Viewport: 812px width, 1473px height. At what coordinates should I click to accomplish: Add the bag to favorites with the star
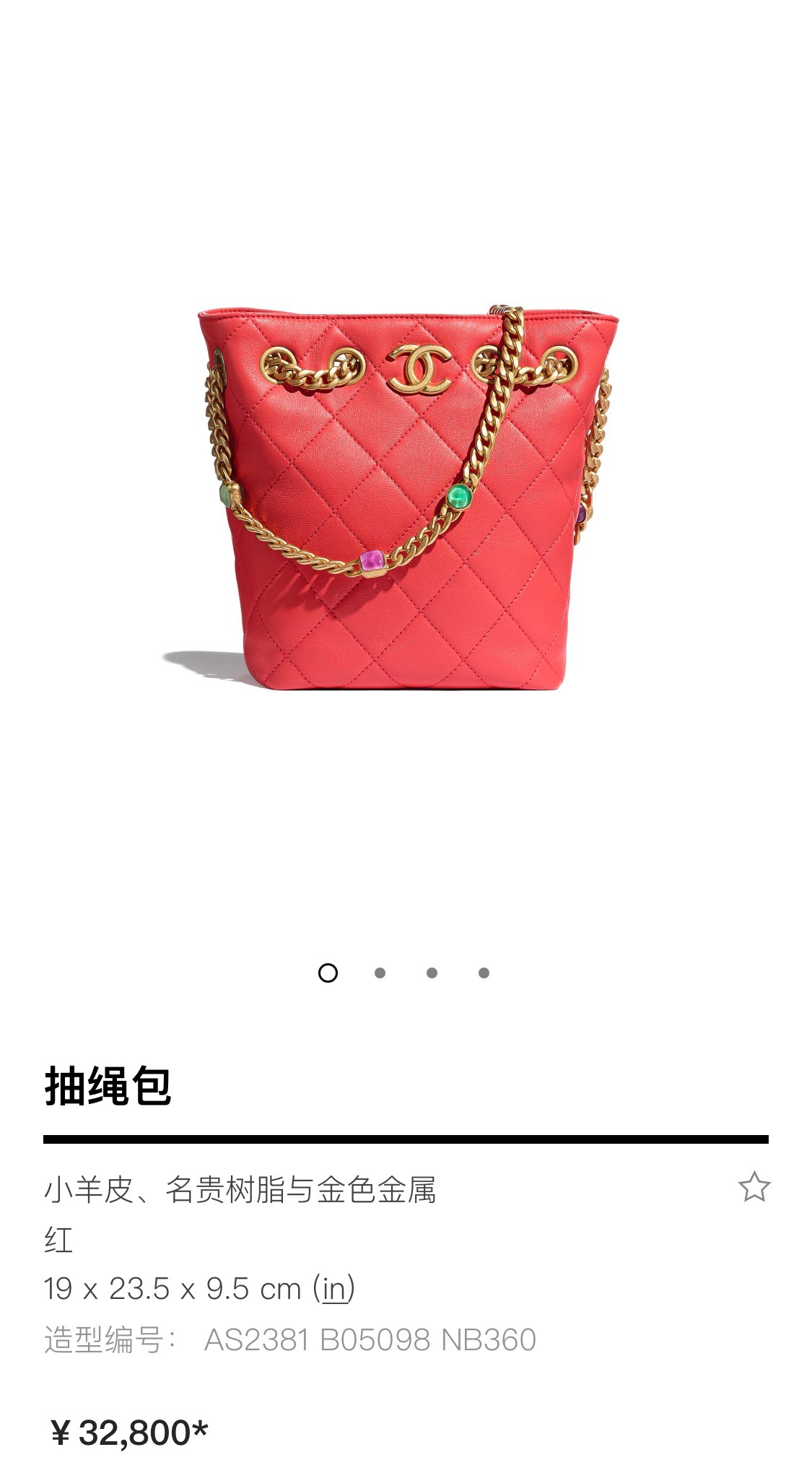[754, 1187]
